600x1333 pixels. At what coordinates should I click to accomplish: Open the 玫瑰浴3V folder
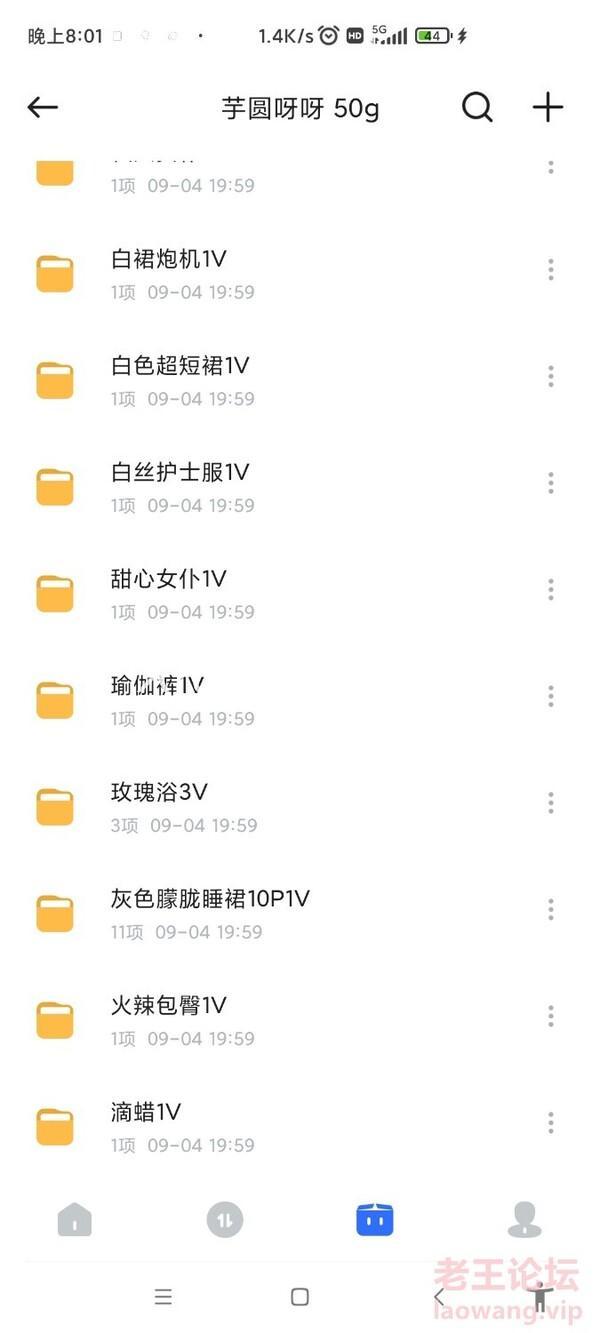300,806
